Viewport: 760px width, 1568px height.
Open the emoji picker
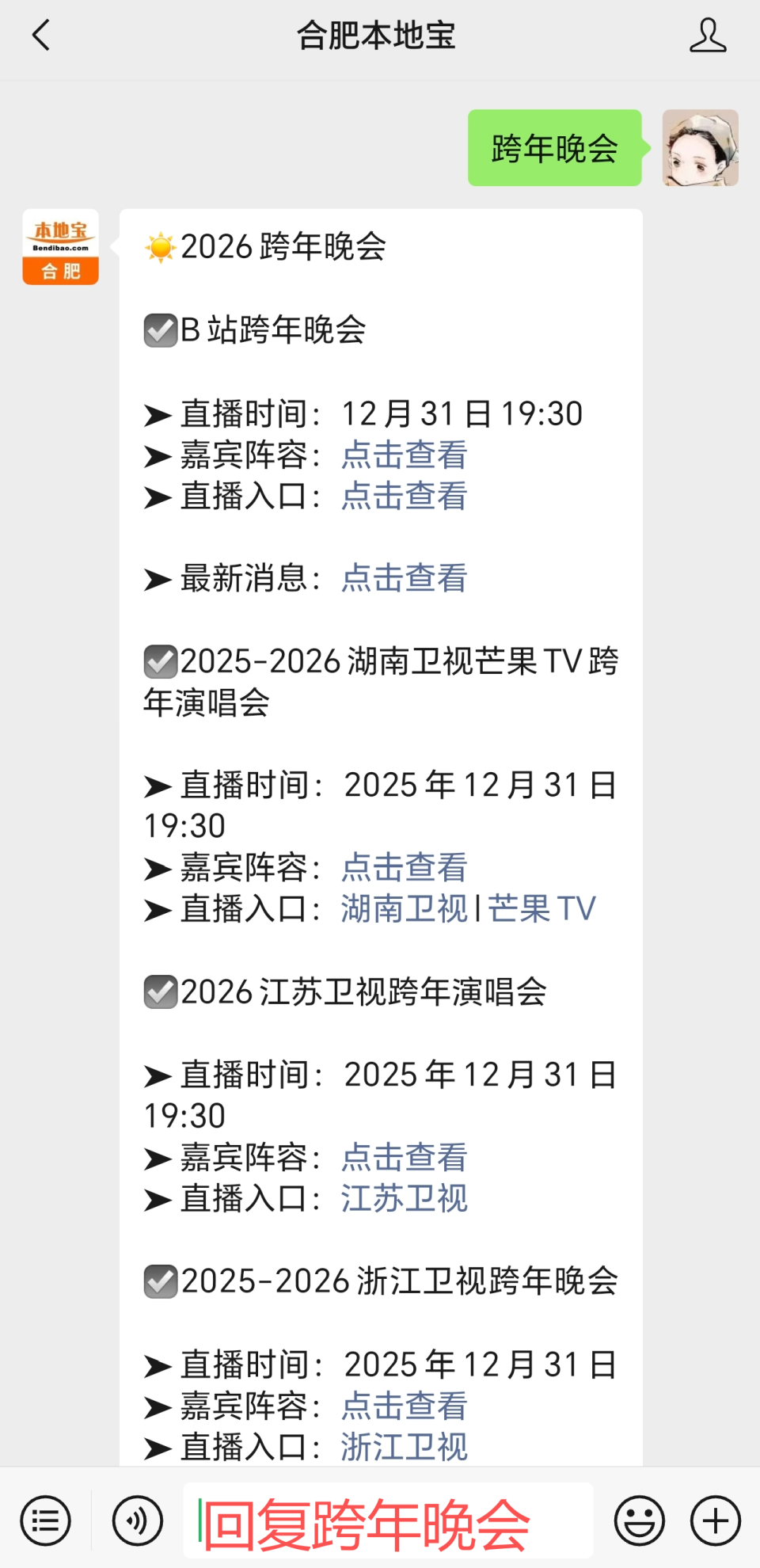coord(639,1520)
